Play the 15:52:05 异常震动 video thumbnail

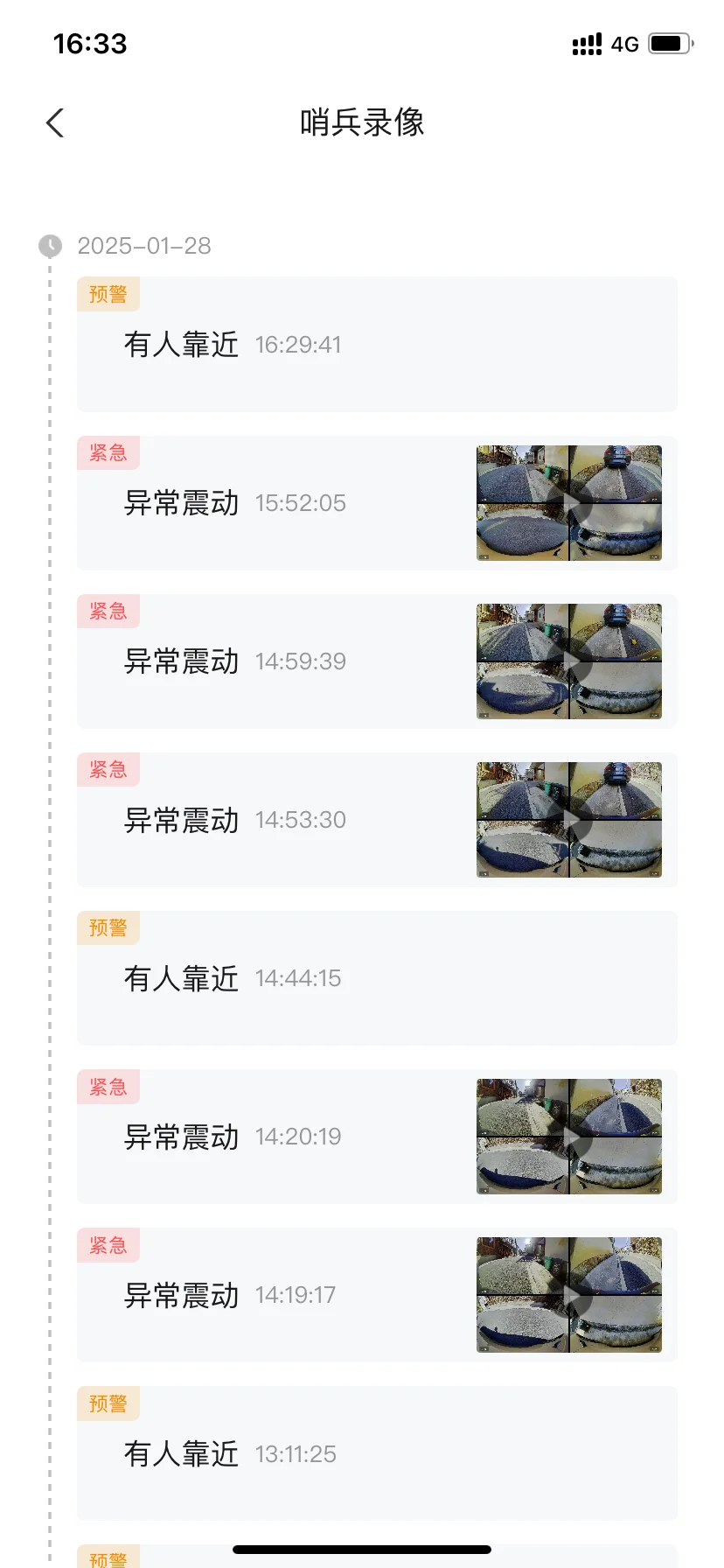569,503
